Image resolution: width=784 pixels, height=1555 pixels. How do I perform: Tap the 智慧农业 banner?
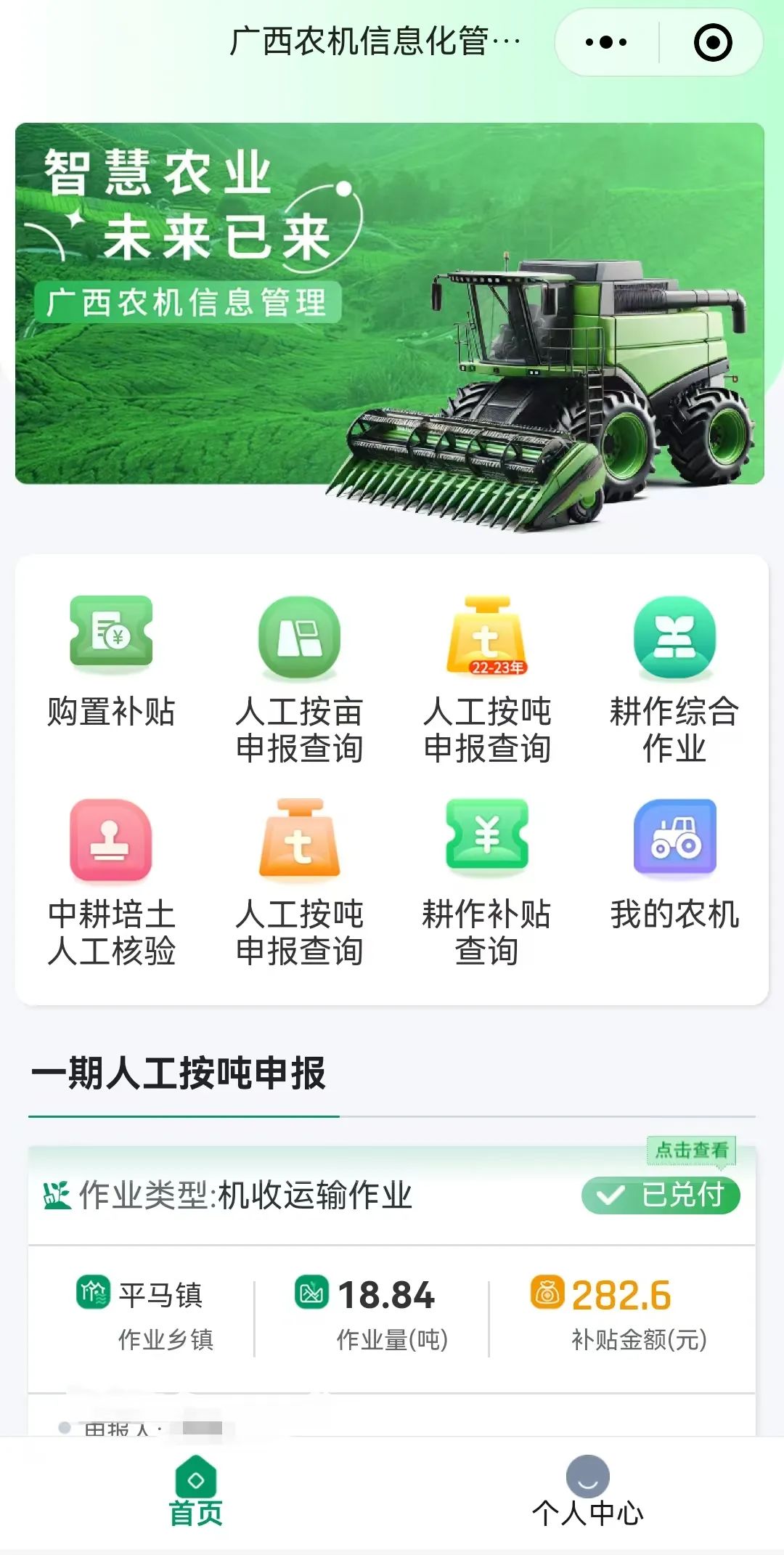(389, 305)
